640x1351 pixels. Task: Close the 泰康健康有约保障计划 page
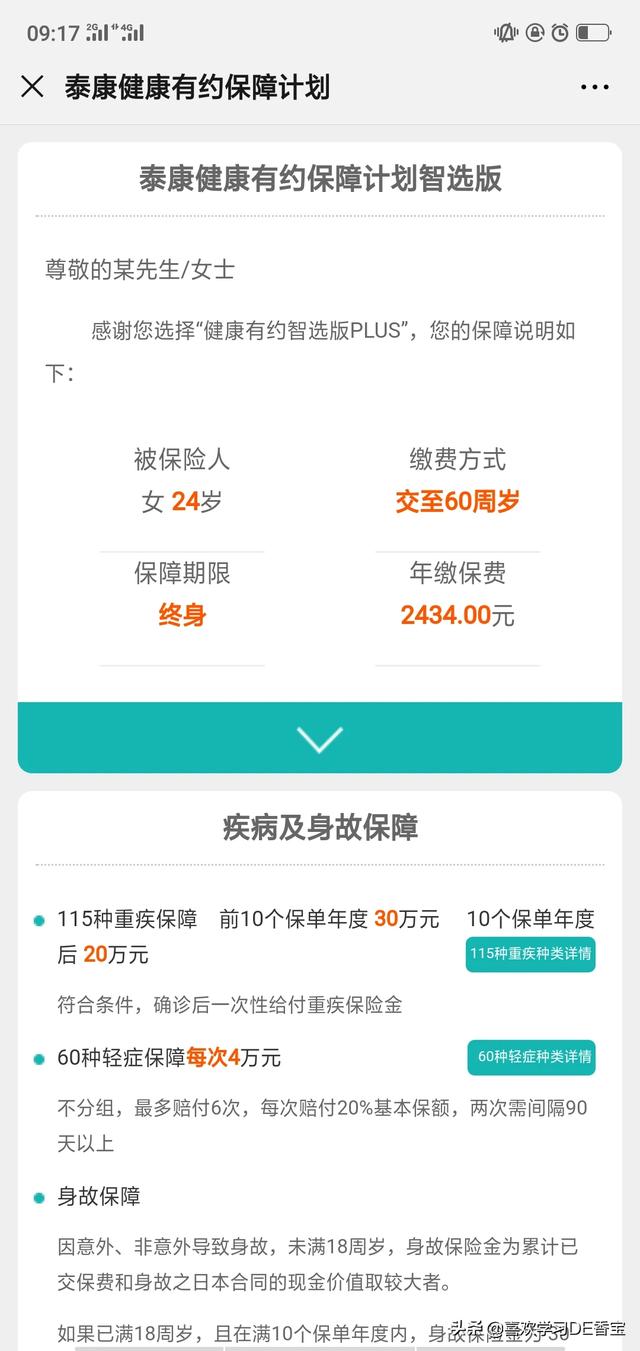coord(32,87)
